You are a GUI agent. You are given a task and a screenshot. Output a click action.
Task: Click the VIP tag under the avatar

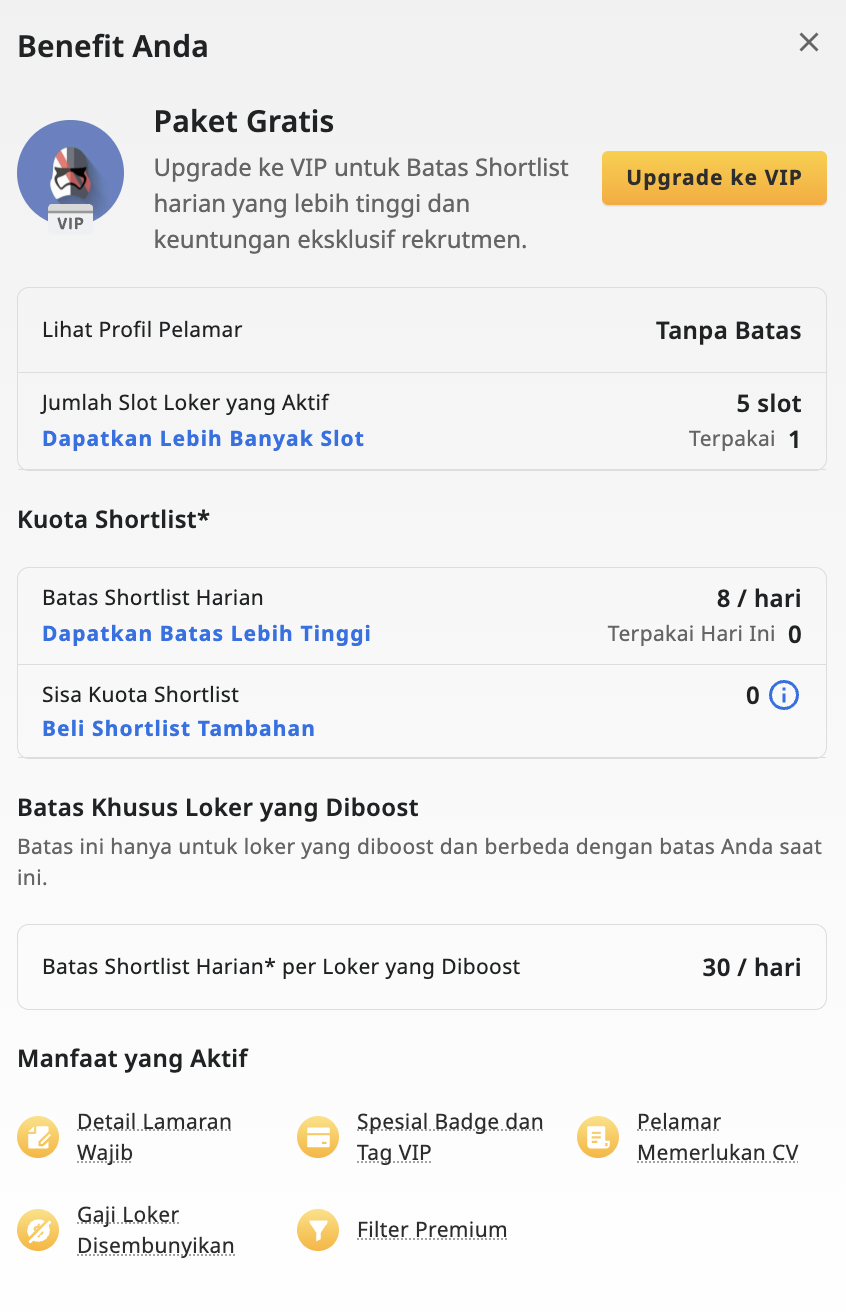[x=70, y=222]
